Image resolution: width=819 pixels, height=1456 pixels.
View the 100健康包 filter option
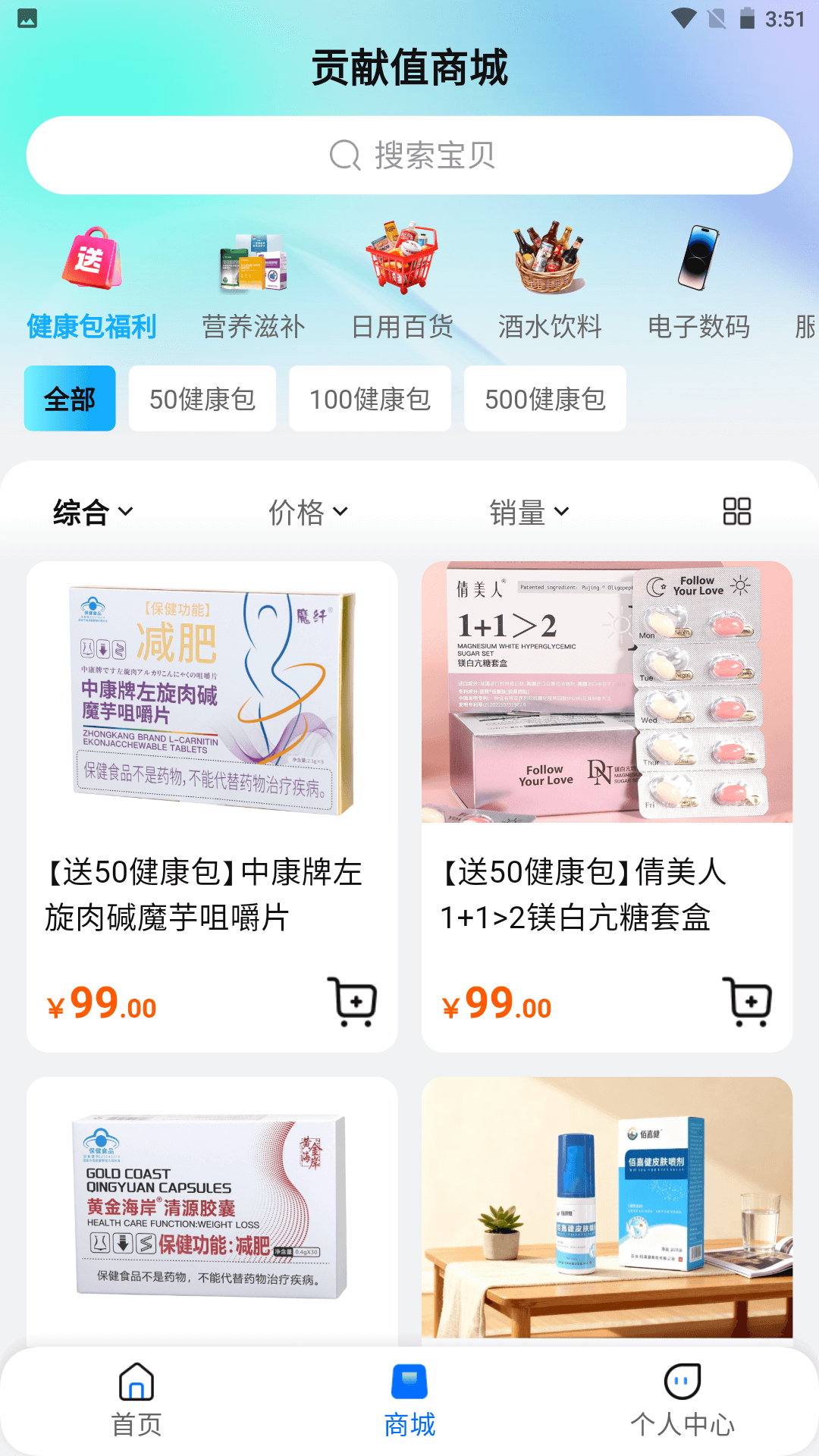click(x=369, y=397)
